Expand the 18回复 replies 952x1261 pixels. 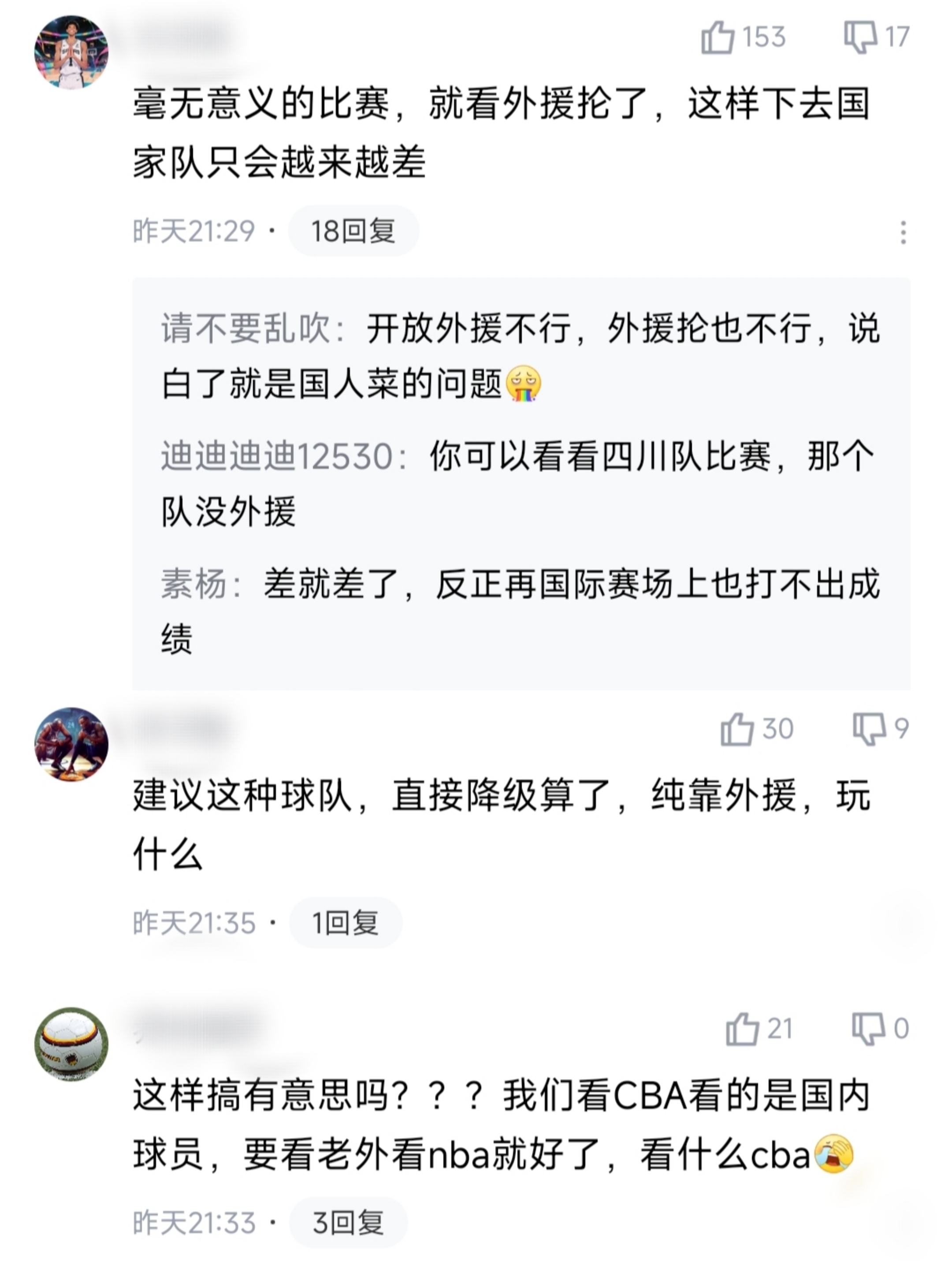pyautogui.click(x=353, y=231)
